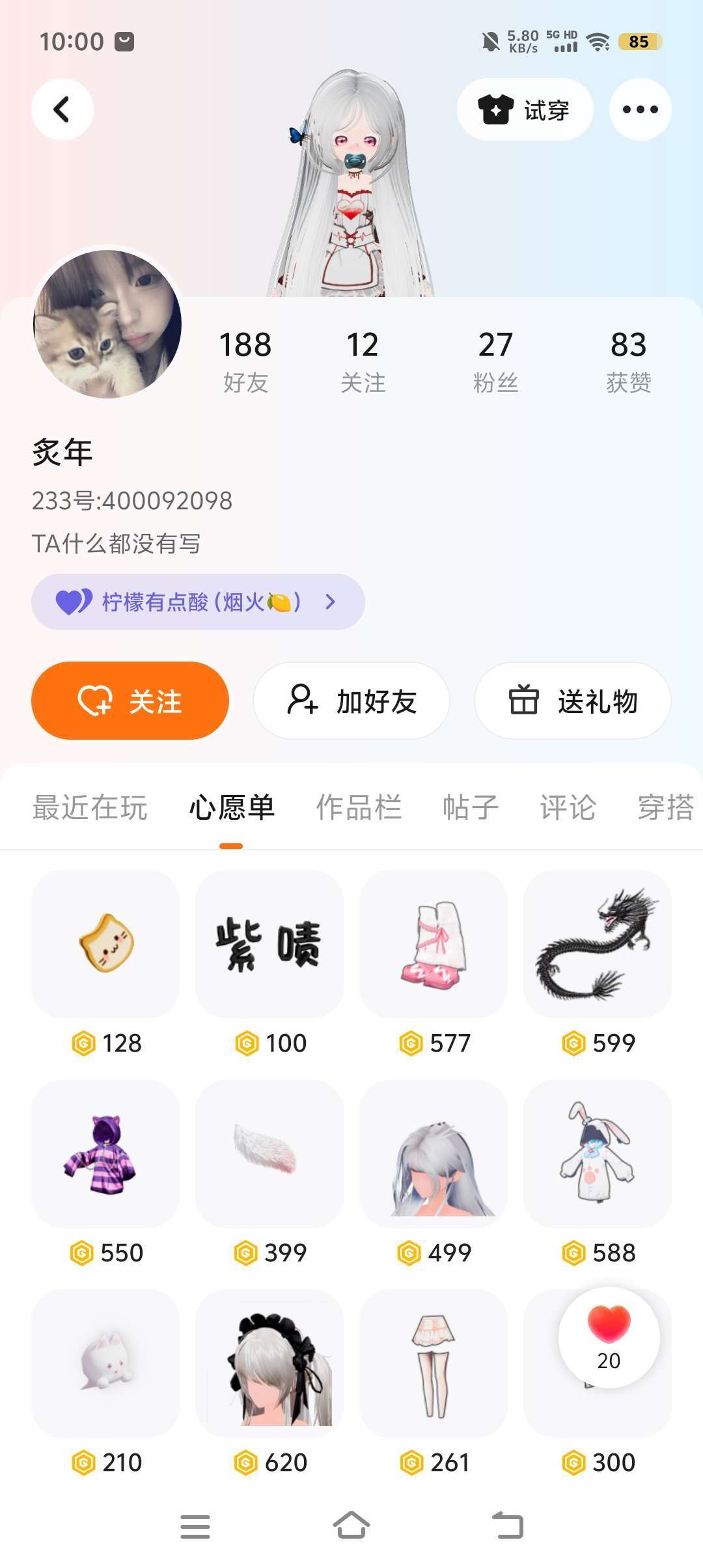Open the bunny outfit priced 588
The height and width of the screenshot is (1568, 703).
tap(598, 1154)
